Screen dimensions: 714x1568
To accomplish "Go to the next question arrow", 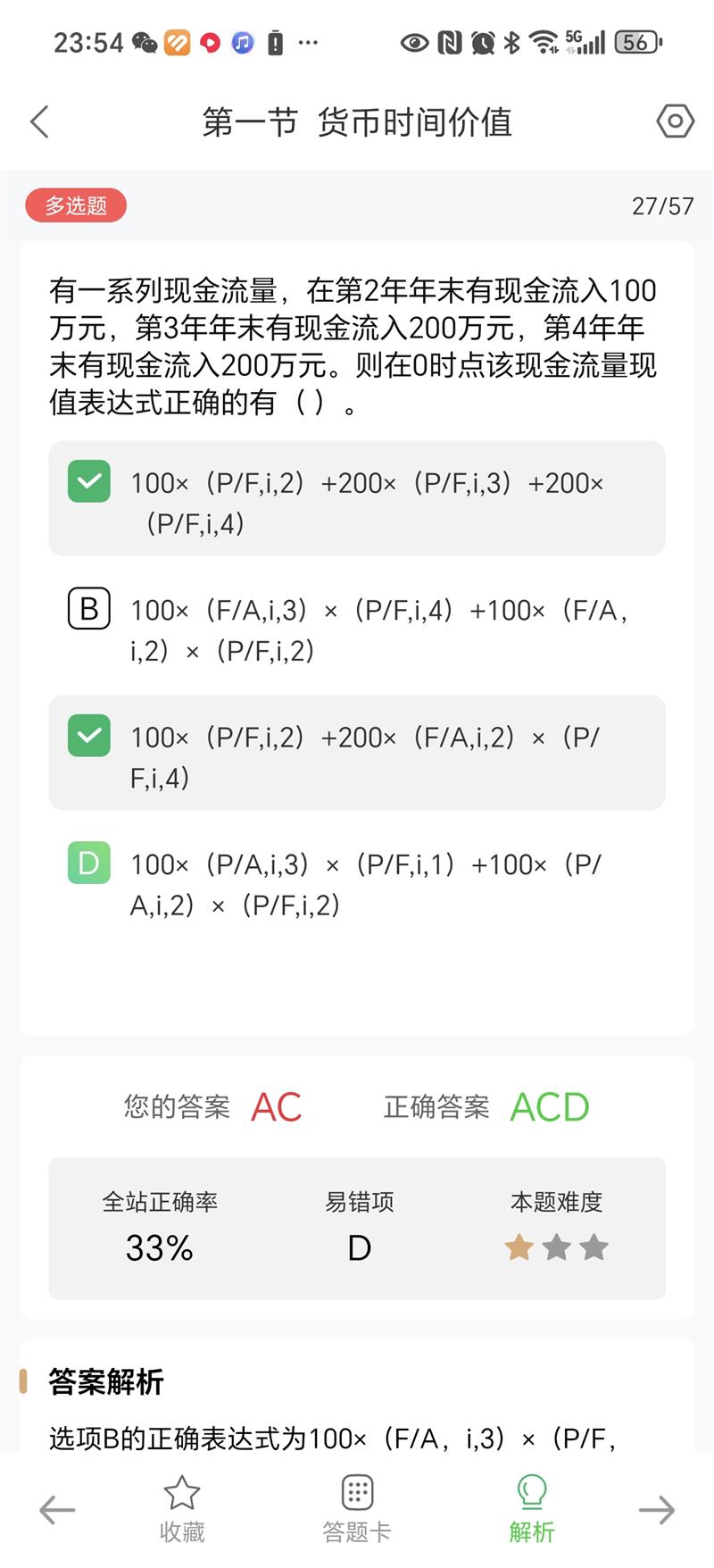I will click(x=657, y=1509).
